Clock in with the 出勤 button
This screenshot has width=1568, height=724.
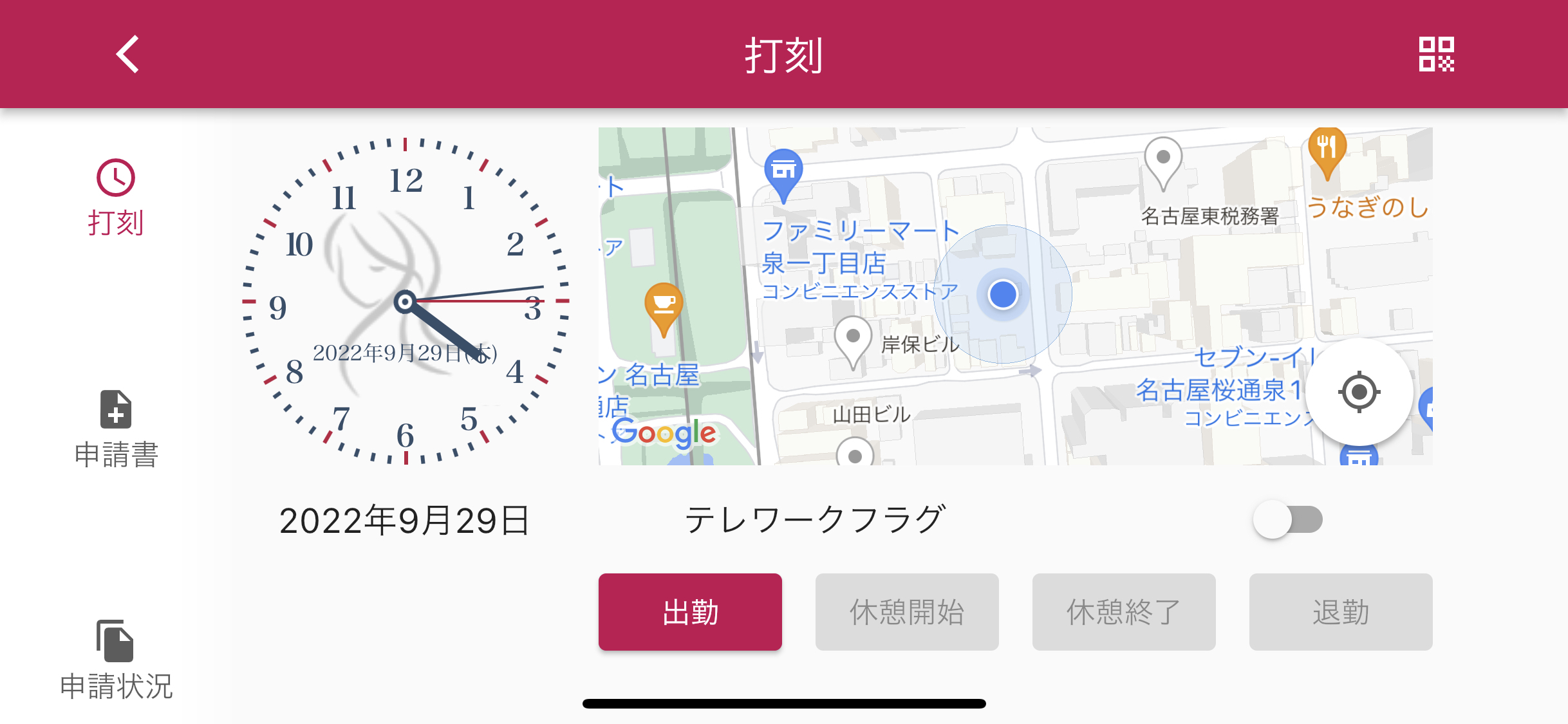[690, 611]
